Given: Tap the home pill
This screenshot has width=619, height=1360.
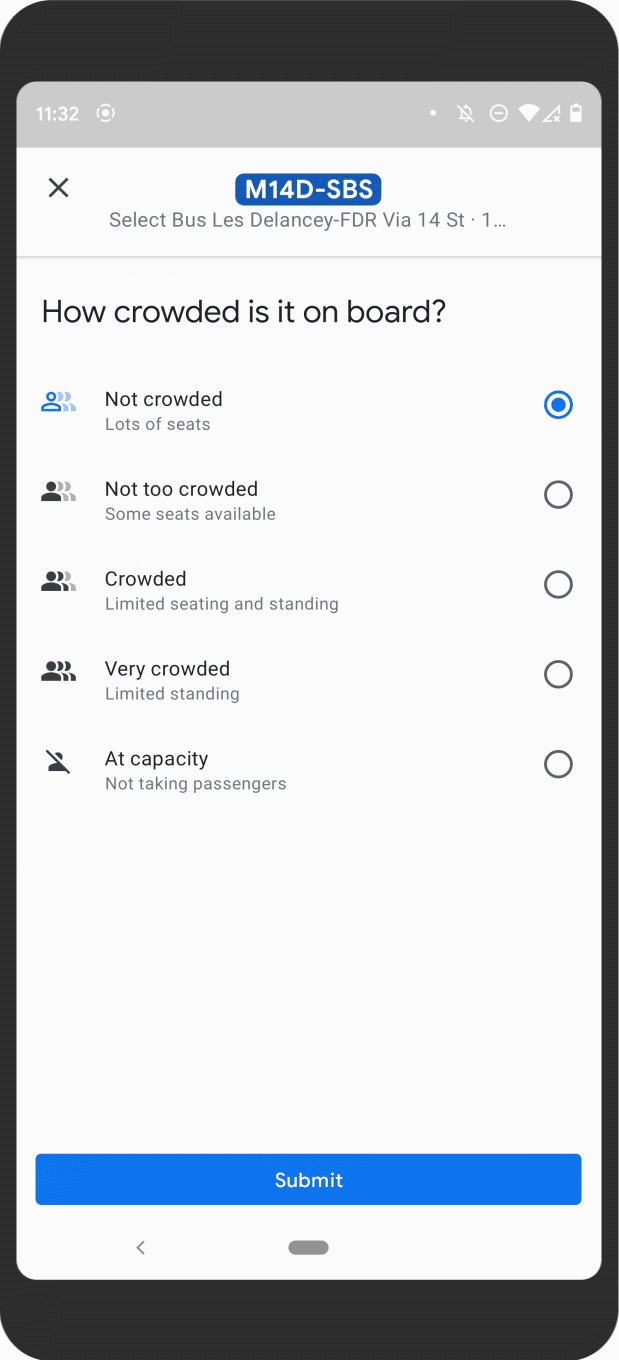Looking at the screenshot, I should point(308,1247).
